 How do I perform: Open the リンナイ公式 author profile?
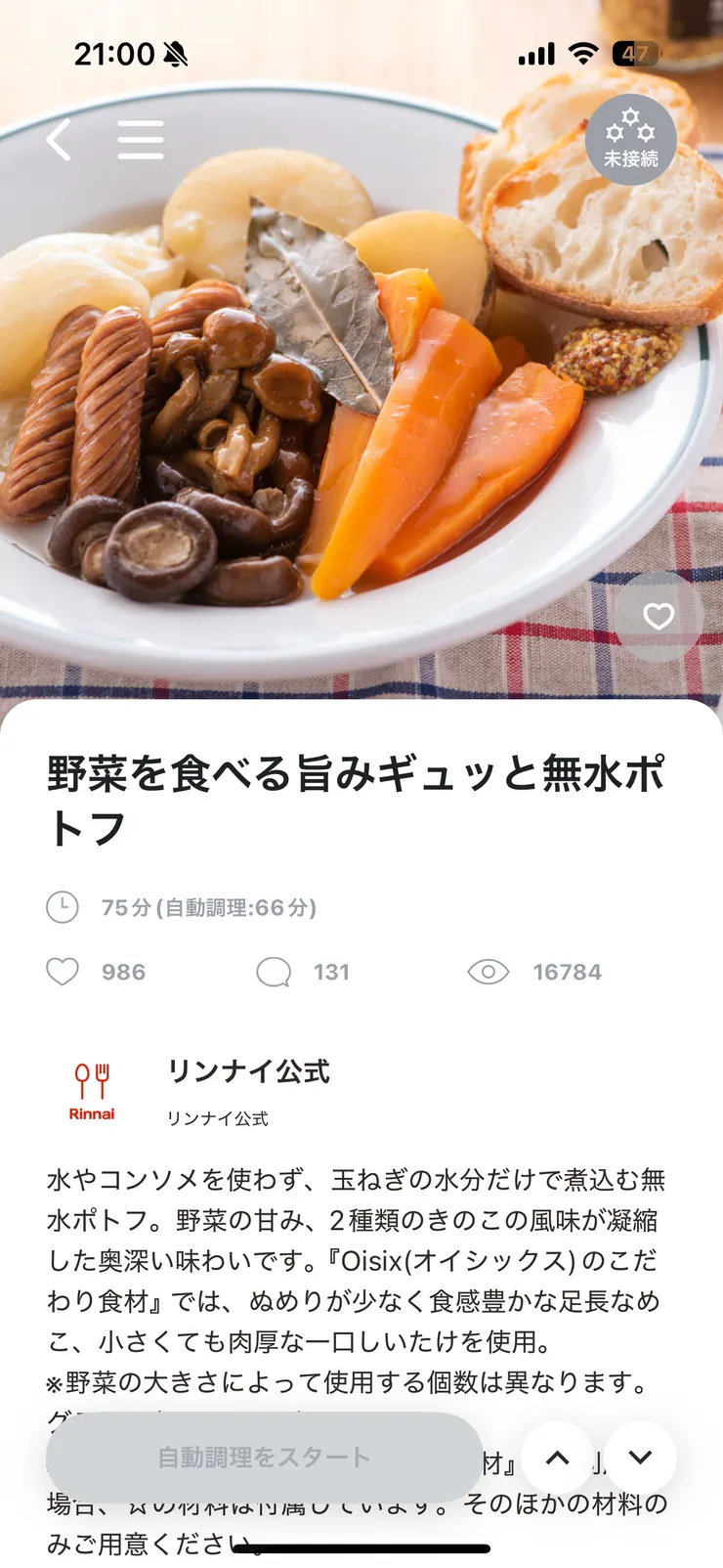(x=248, y=1071)
